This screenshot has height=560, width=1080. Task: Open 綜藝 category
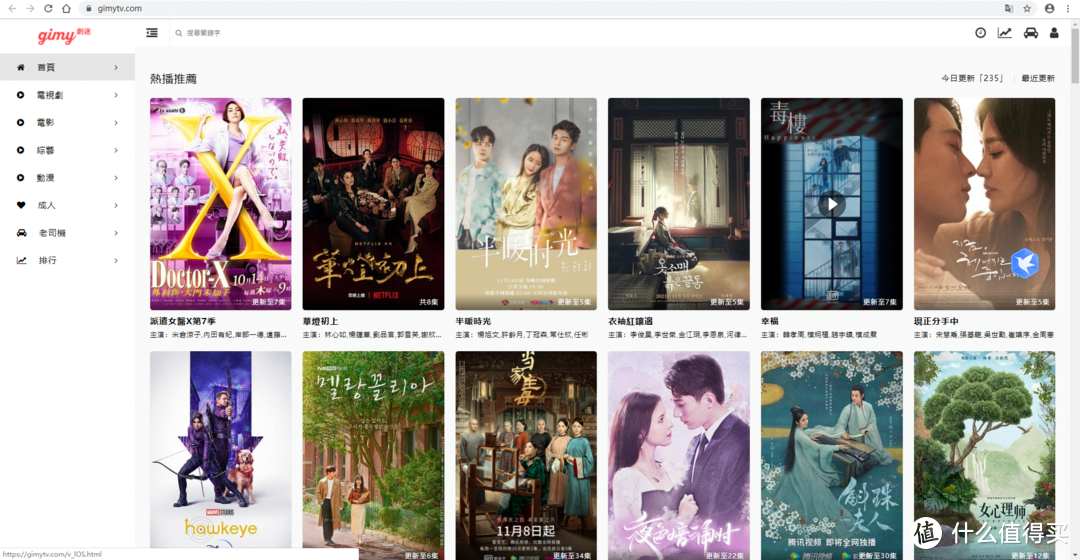point(46,150)
